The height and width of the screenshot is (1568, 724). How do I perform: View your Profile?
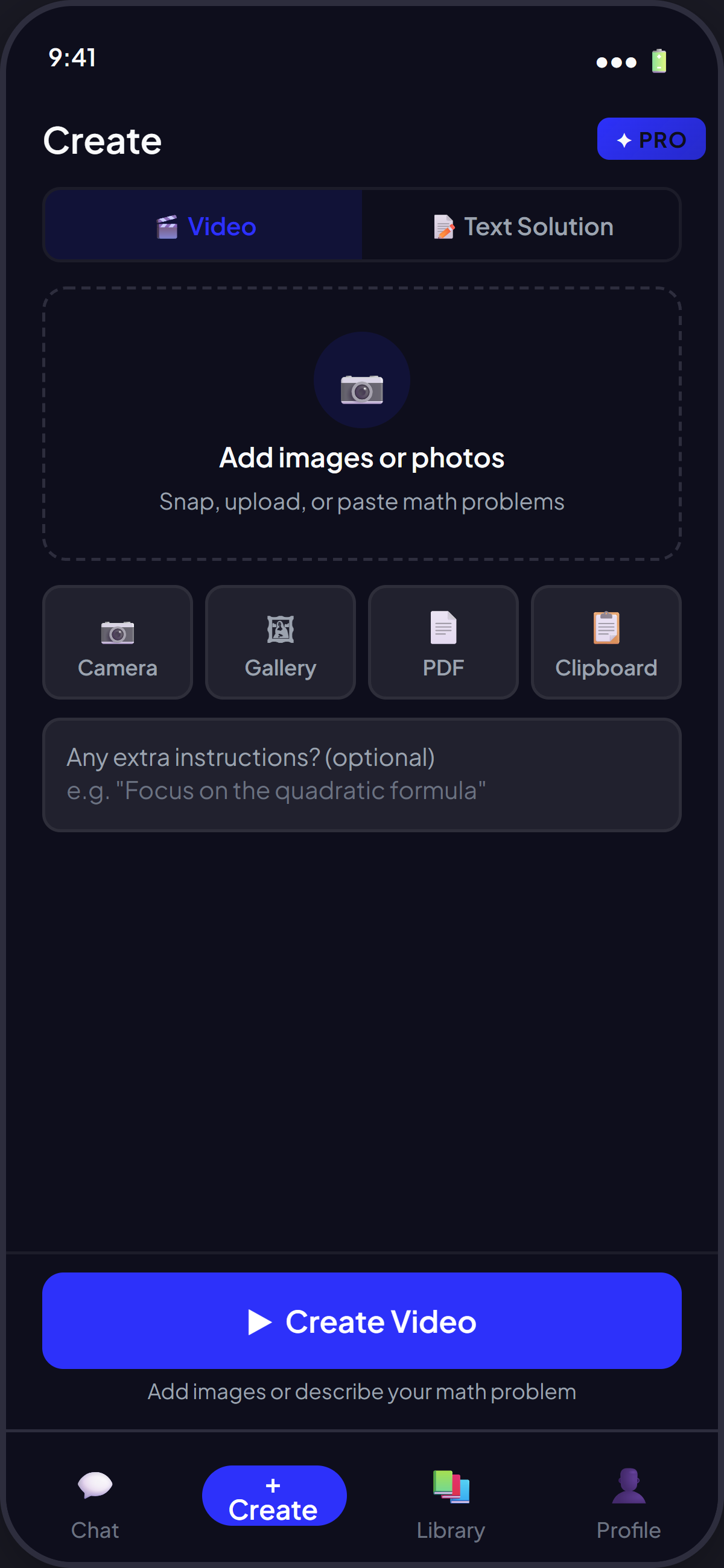[629, 1503]
